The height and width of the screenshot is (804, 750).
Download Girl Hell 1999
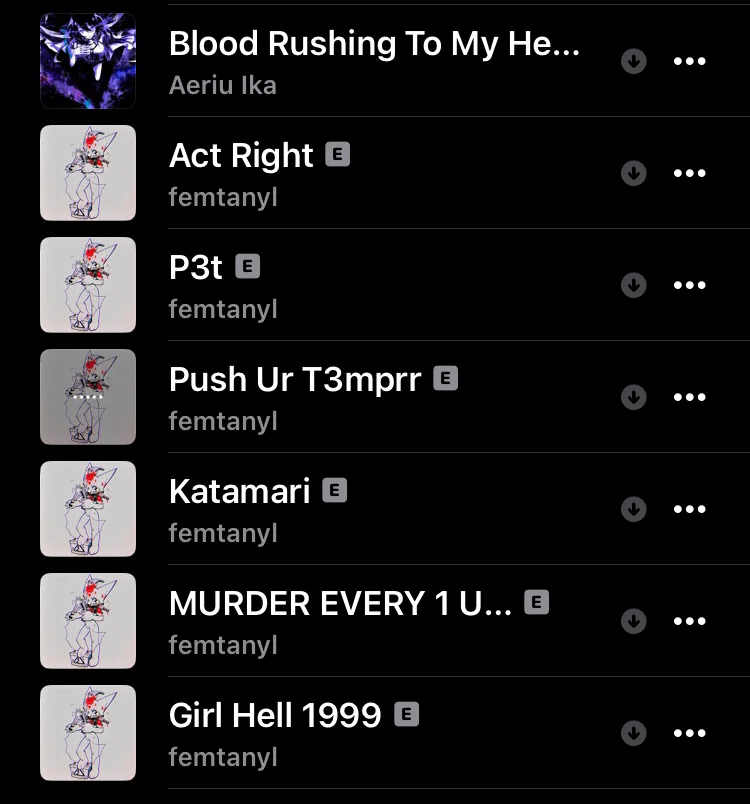tap(633, 734)
